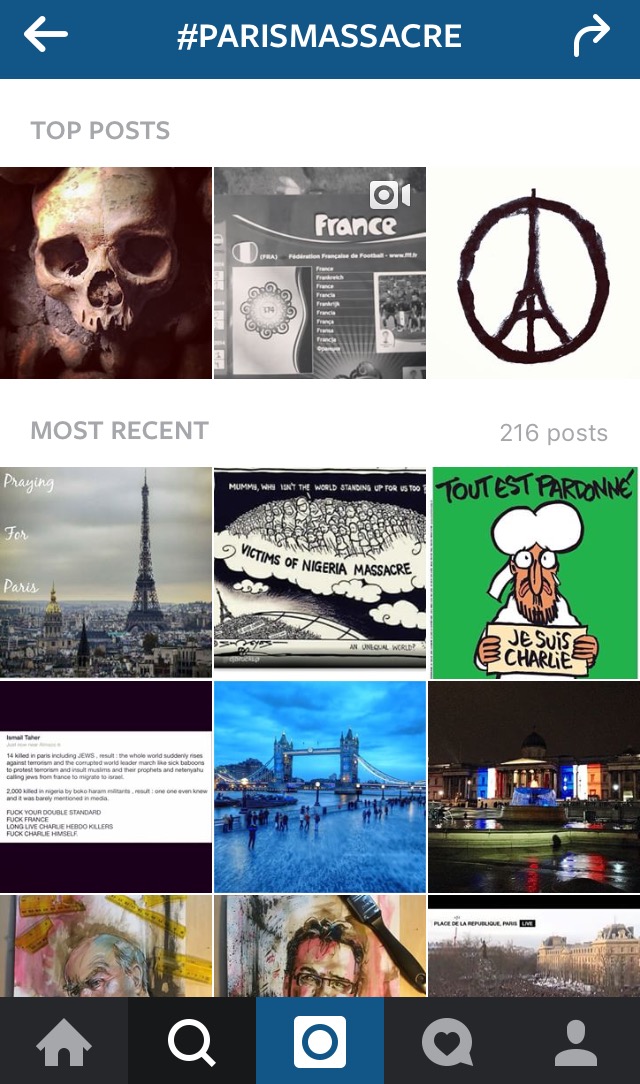View the blue Tower Bridge photo
This screenshot has width=640, height=1084.
(x=320, y=786)
